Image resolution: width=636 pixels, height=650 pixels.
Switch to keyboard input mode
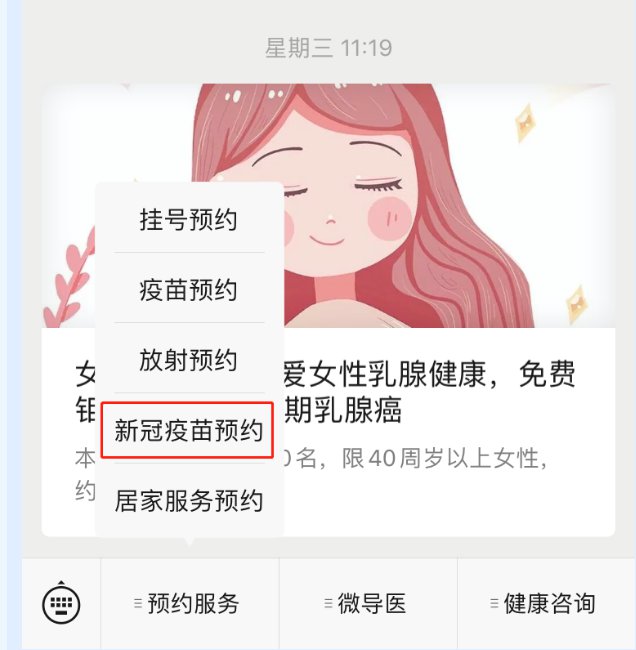click(x=61, y=604)
